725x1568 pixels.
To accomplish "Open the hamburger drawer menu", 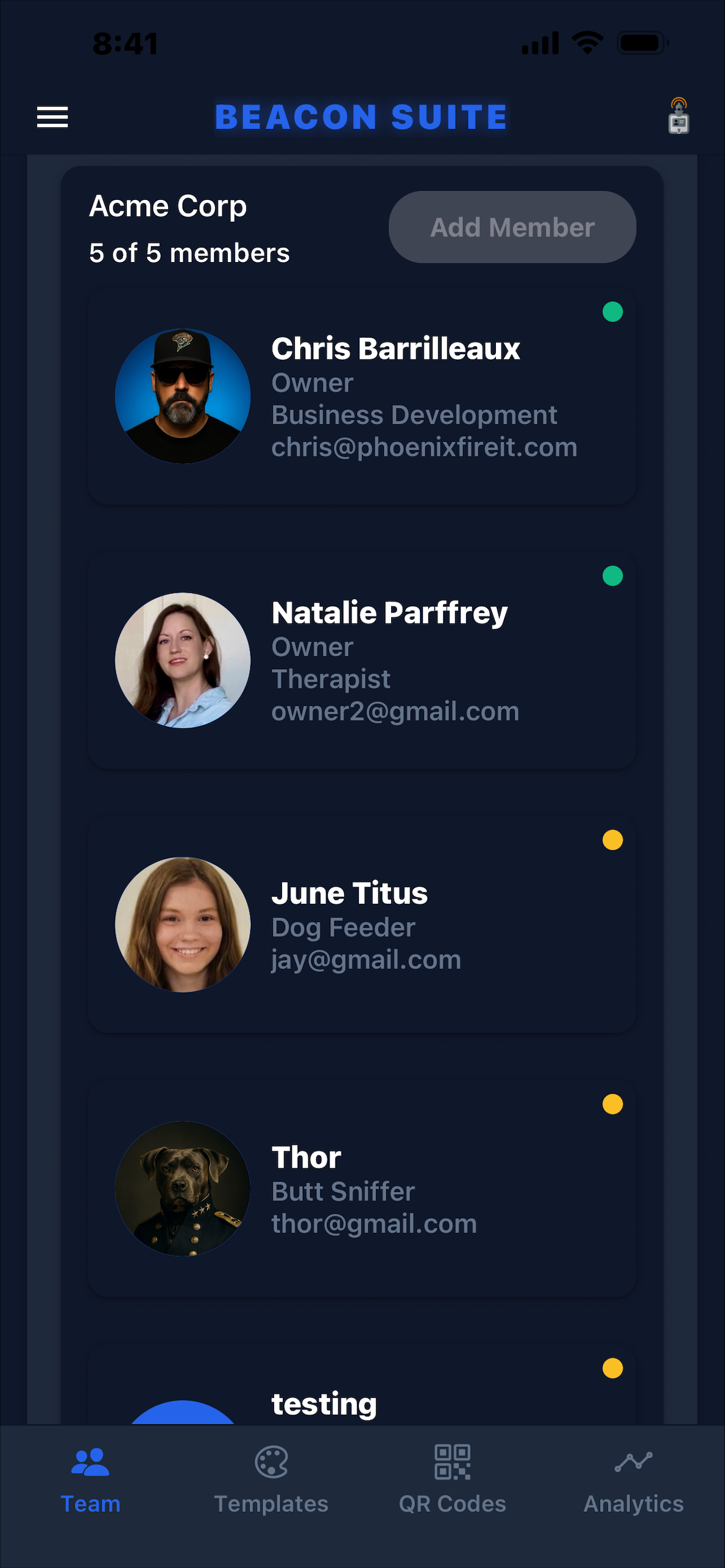I will (x=52, y=116).
